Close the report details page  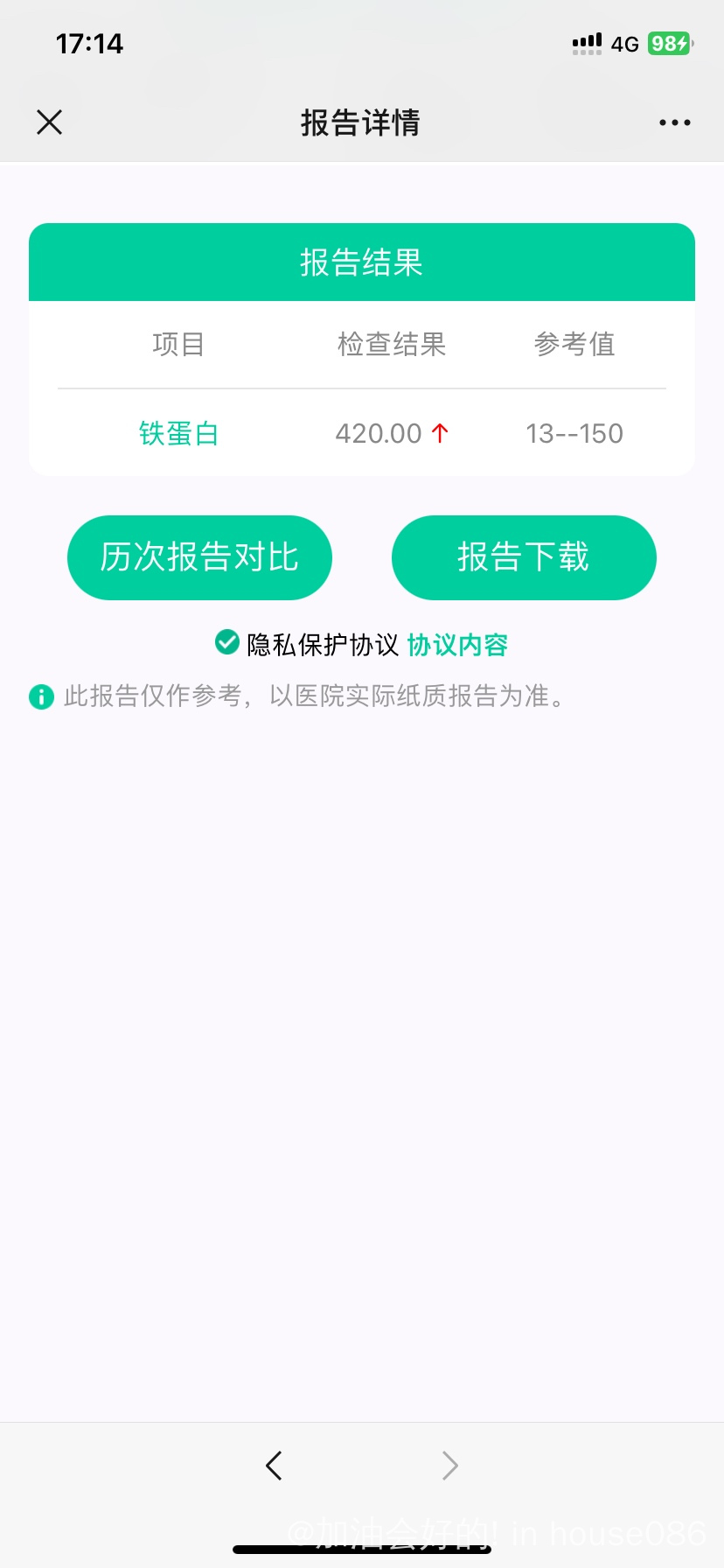(50, 122)
